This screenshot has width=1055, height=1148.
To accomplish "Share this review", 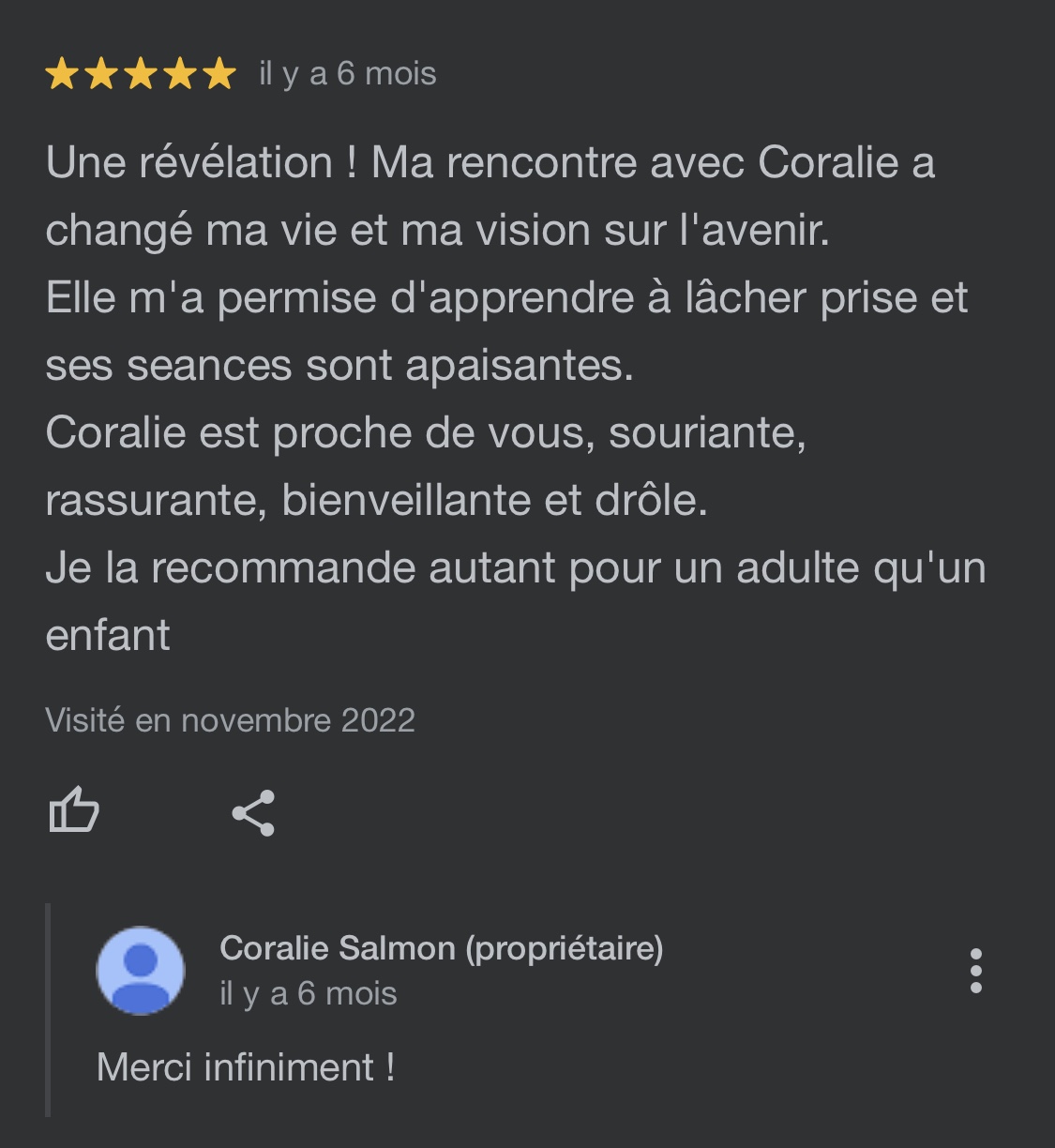I will point(253,812).
